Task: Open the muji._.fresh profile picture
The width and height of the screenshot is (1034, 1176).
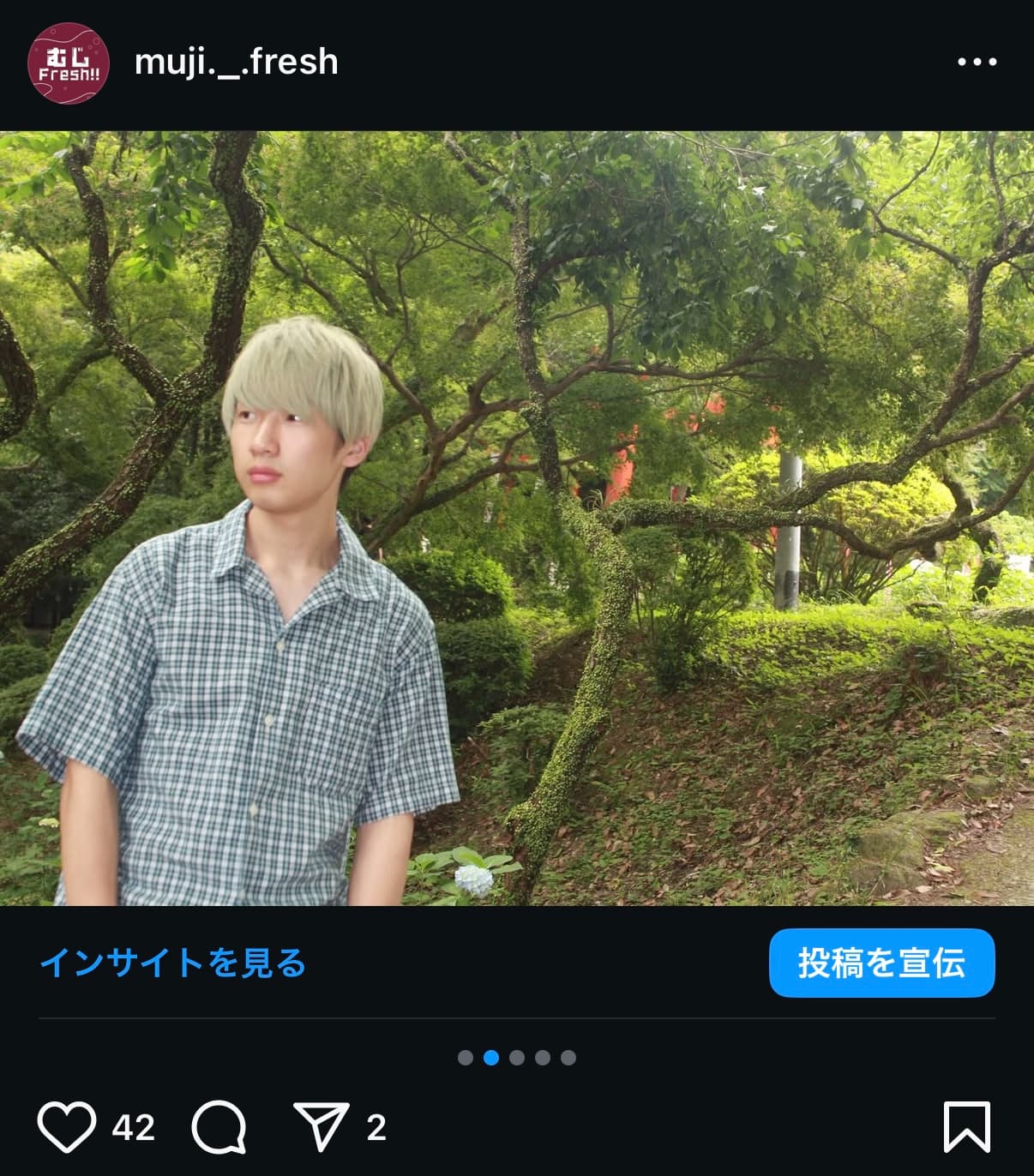Action: [x=69, y=63]
